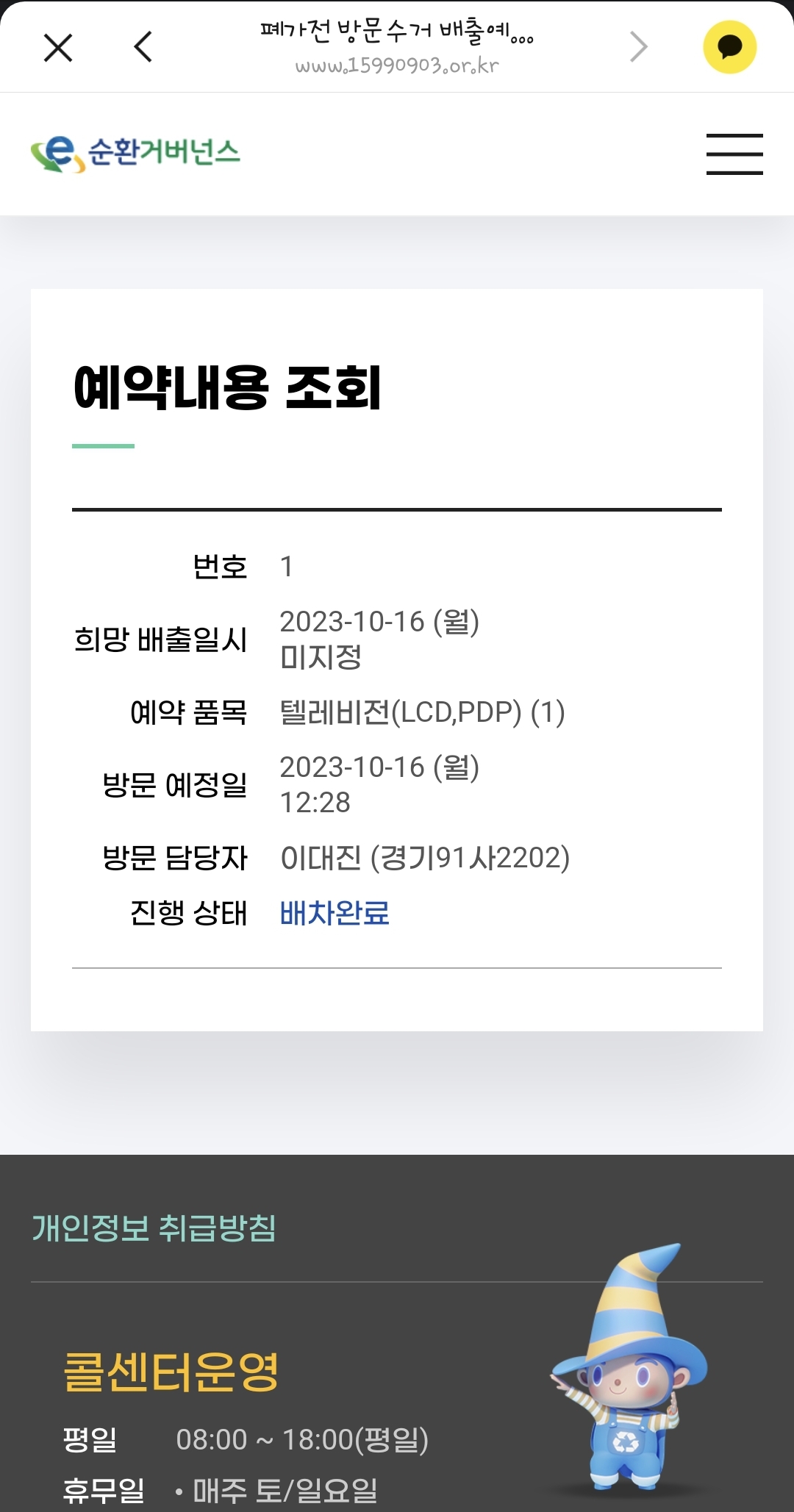Screen dimensions: 794x1512
Task: Close the in-app browser
Action: (x=58, y=48)
